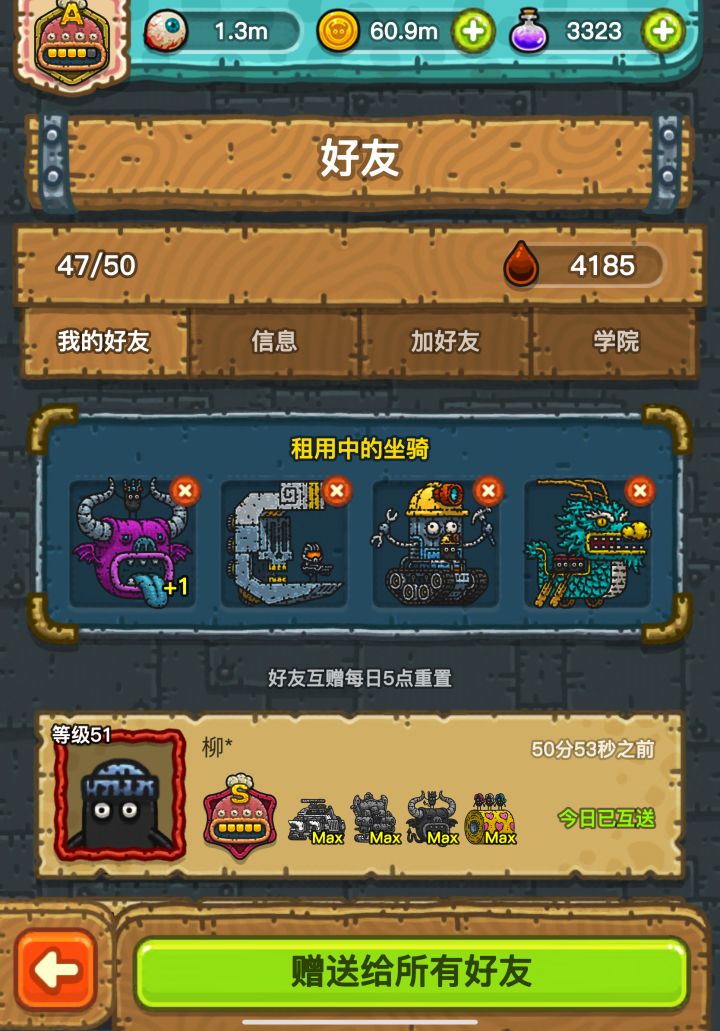Tap the red back arrow button
Screen dimensions: 720x1031
(x=56, y=968)
